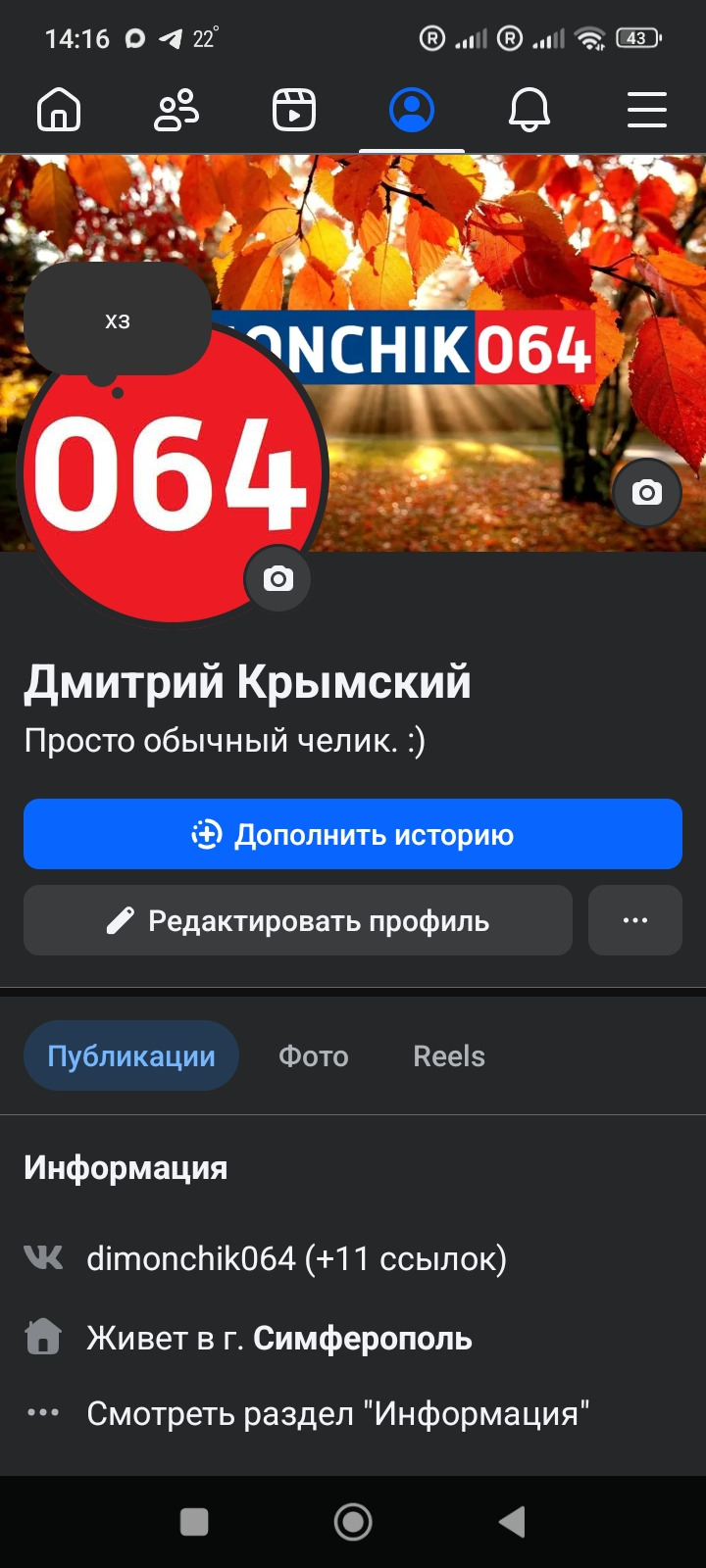Open the Симферополь city link
Viewport: 706px width, 1568px height.
pyautogui.click(x=363, y=1338)
